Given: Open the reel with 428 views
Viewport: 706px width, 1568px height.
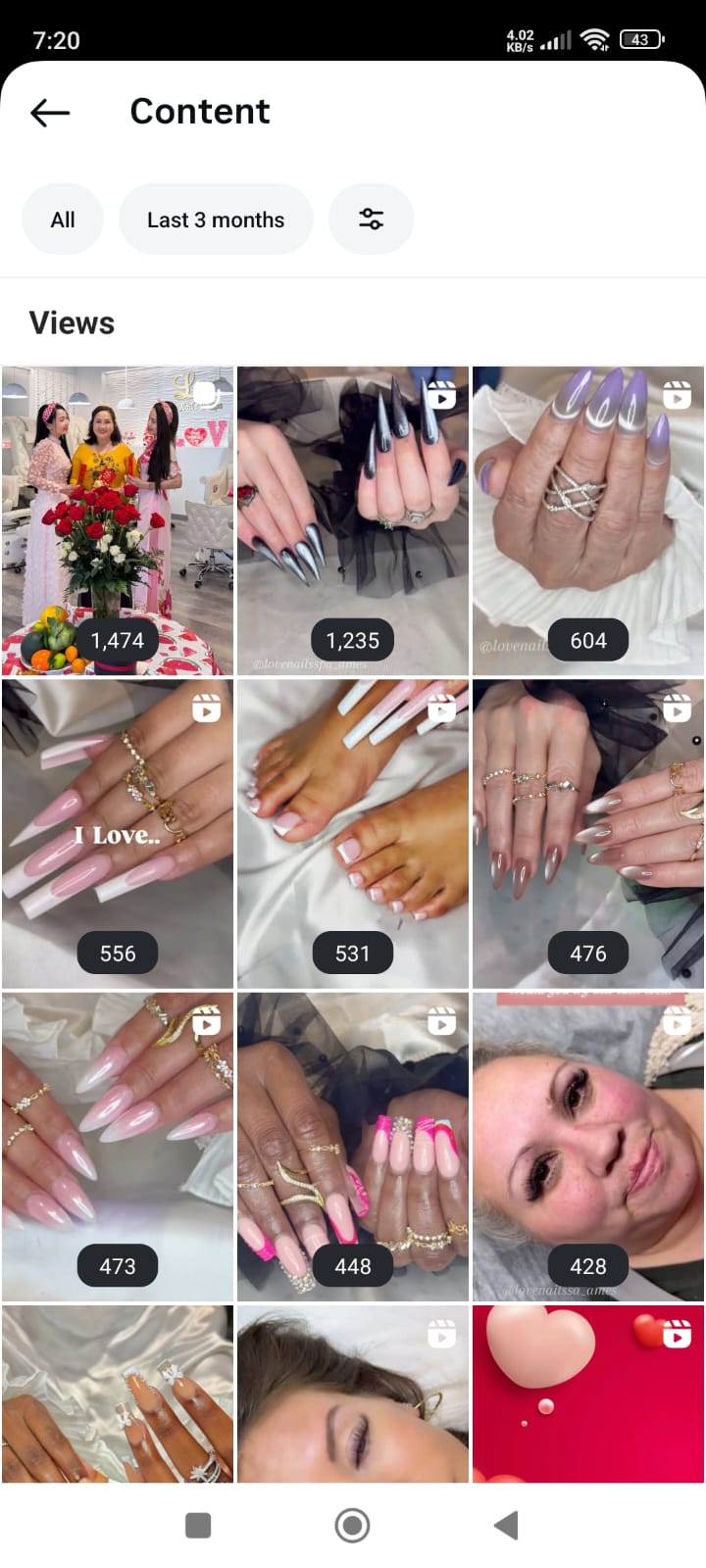Looking at the screenshot, I should tap(588, 1147).
